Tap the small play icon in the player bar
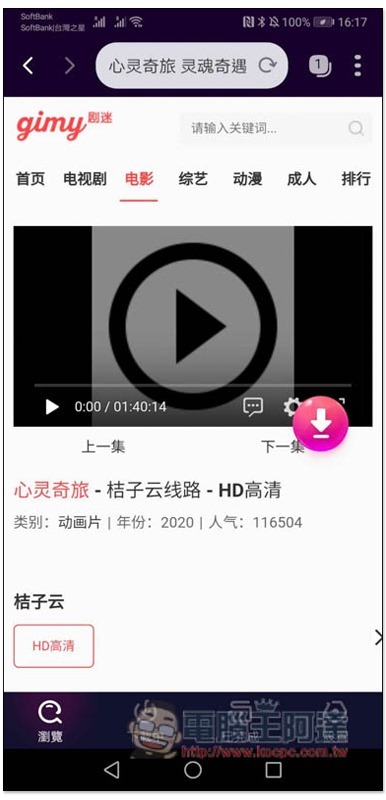 pyautogui.click(x=52, y=407)
